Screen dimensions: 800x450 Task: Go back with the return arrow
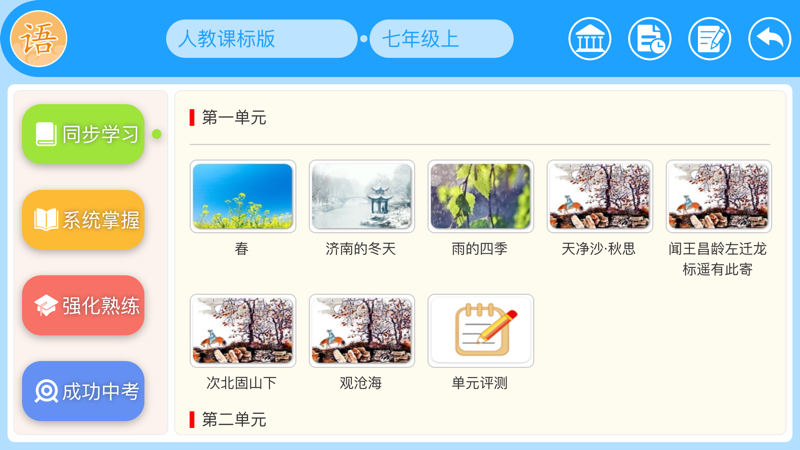coord(769,39)
